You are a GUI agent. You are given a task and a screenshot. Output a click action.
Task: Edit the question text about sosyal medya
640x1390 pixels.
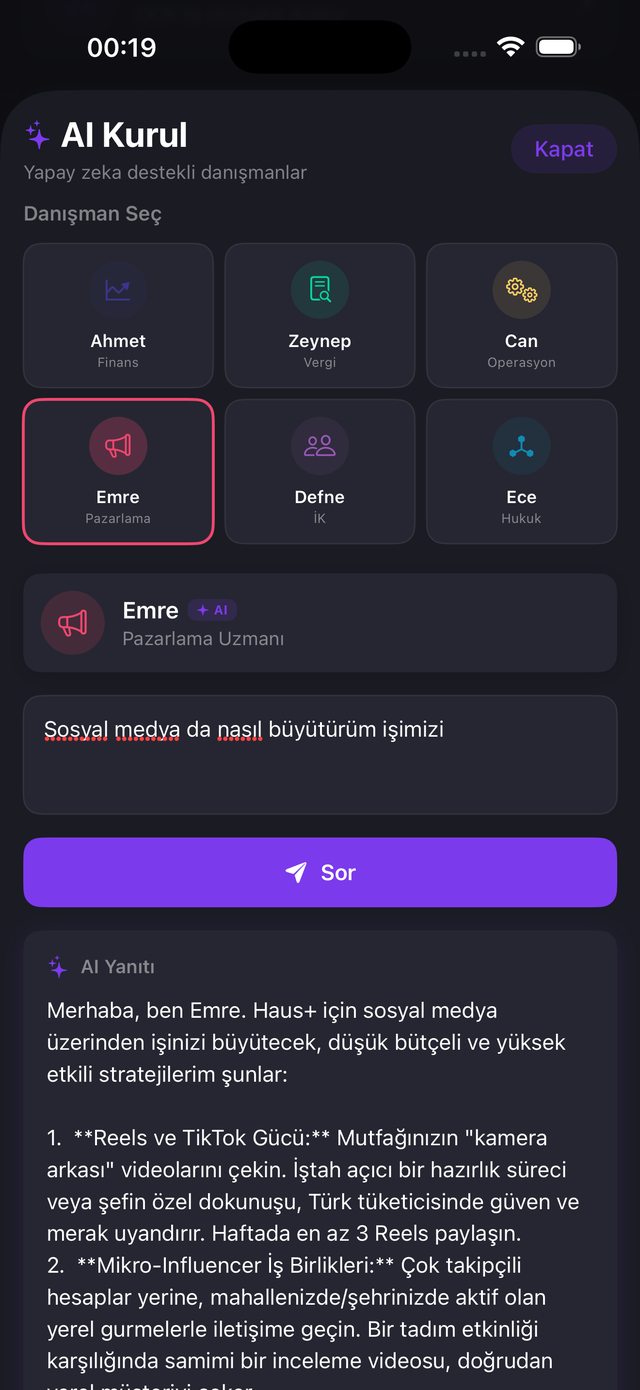click(x=320, y=754)
